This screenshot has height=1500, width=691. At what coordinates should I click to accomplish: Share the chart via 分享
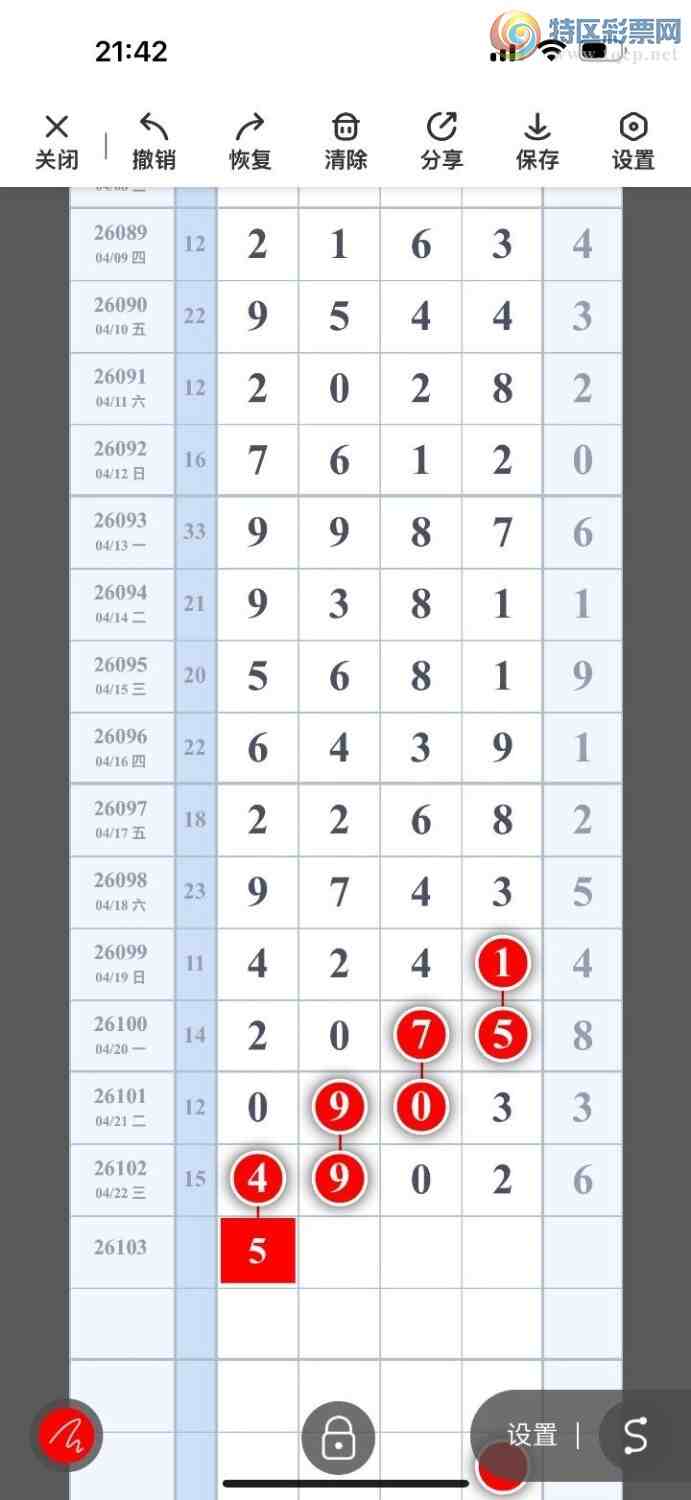tap(442, 141)
